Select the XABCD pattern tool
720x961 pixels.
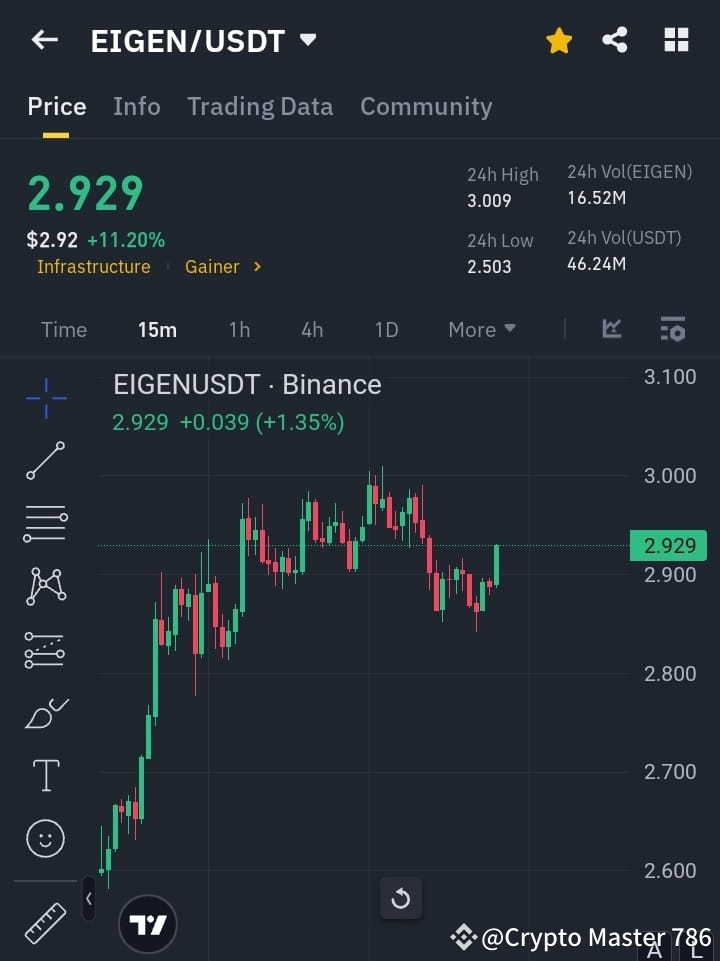pos(45,587)
